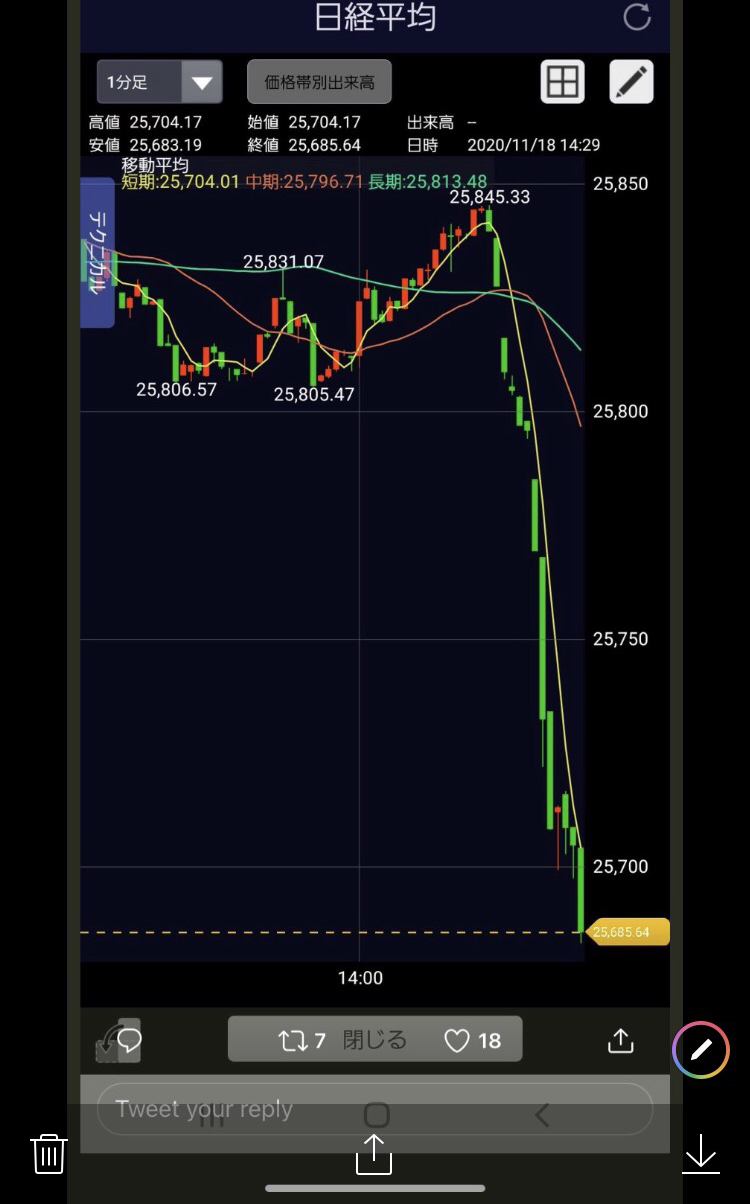Download the image with the arrow icon

coord(701,1153)
